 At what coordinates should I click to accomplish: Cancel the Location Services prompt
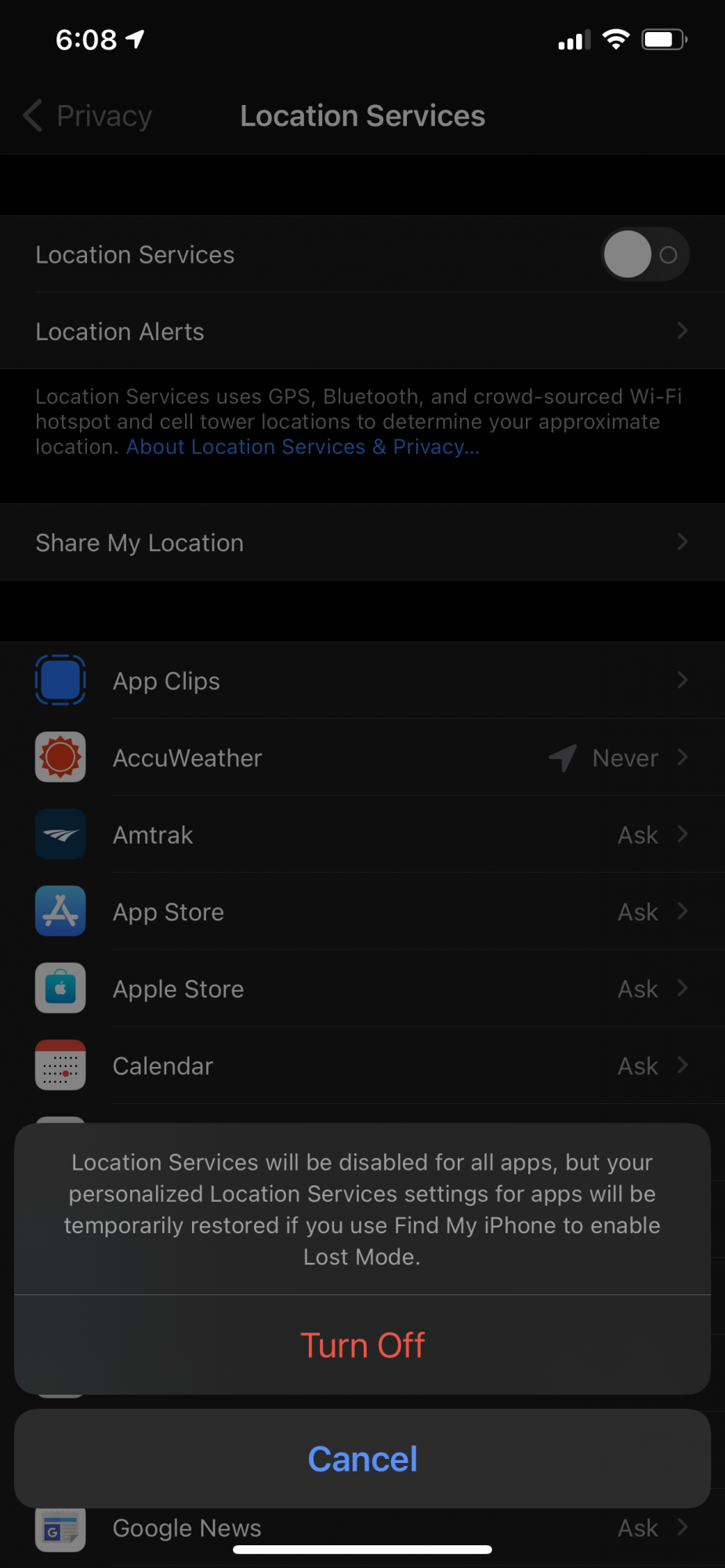[x=362, y=1459]
